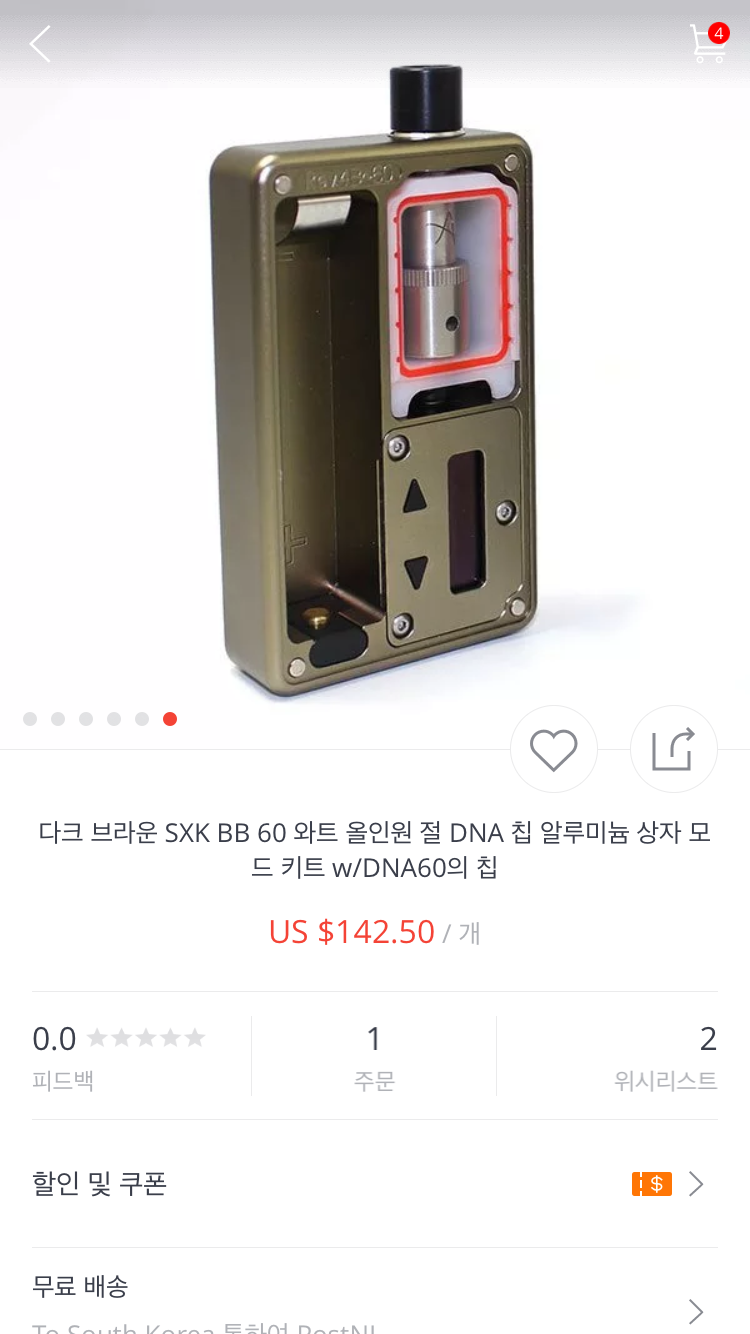This screenshot has width=750, height=1334.
Task: Open the 무료 배송 shipping details
Action: tap(374, 1300)
